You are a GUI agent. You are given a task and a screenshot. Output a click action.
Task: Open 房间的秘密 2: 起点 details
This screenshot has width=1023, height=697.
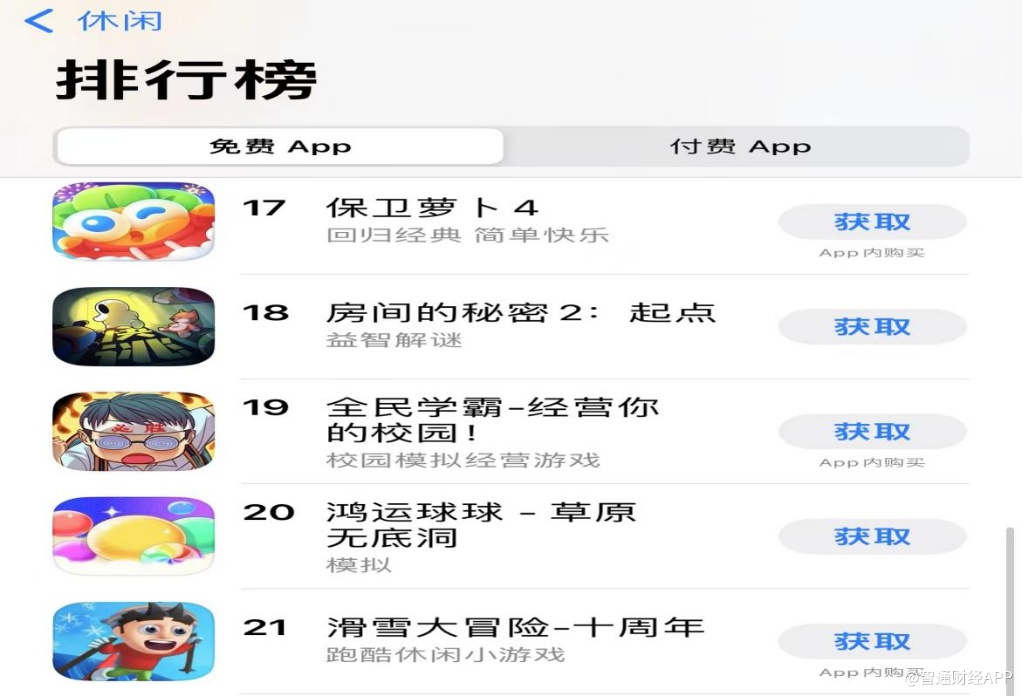(520, 312)
